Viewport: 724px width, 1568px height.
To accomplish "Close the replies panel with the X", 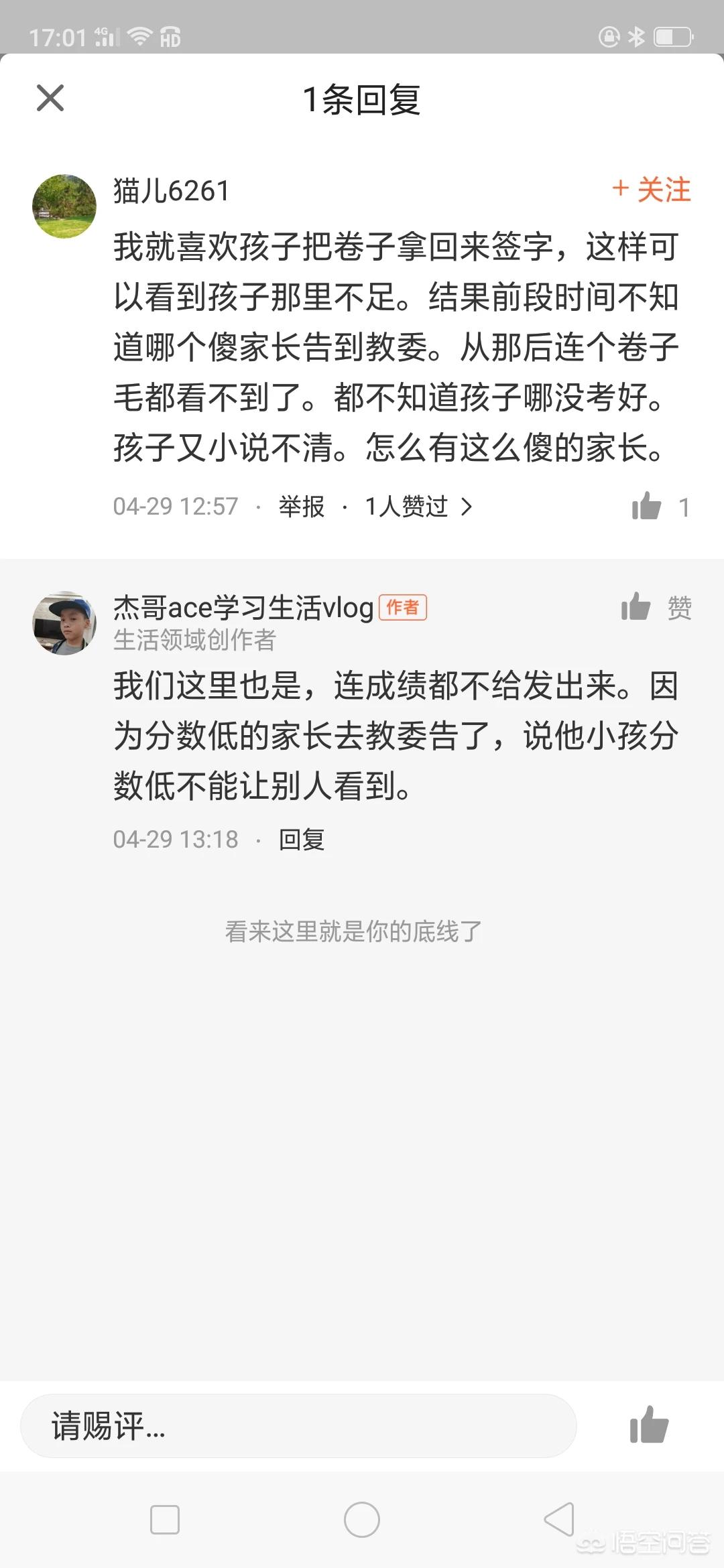I will (50, 99).
